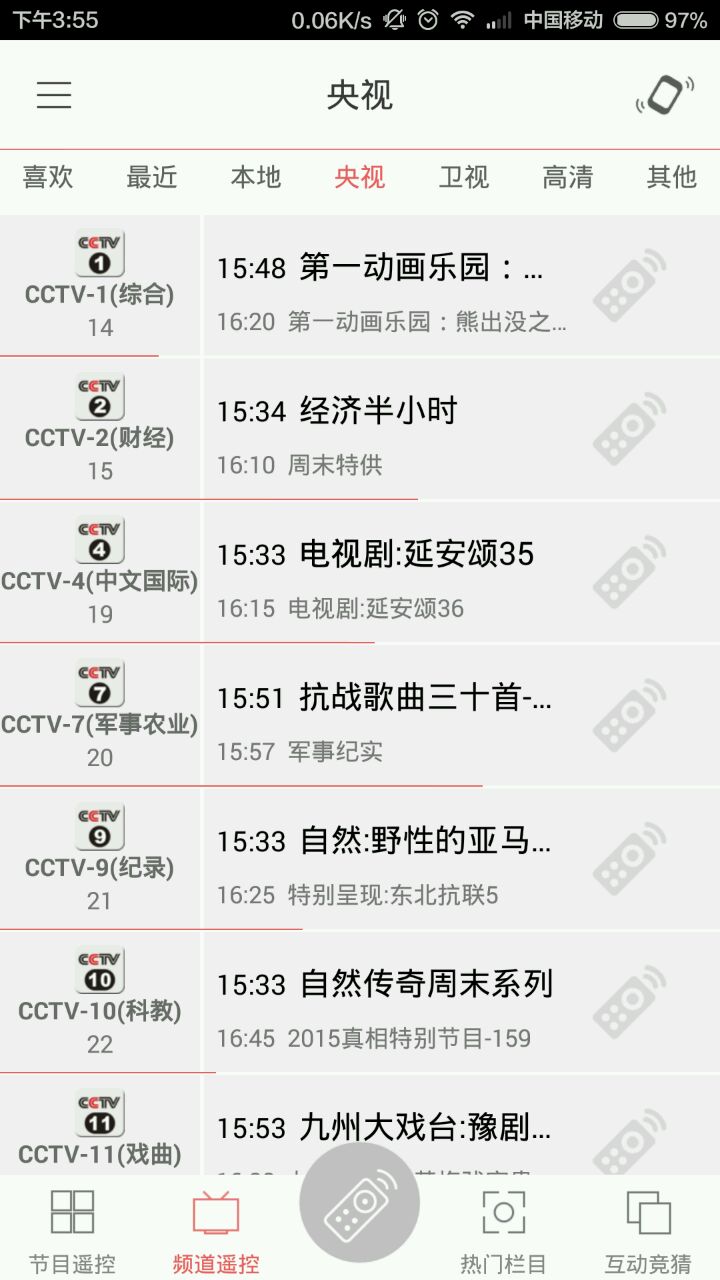Tap the remote icon for CCTV-7(军事农业)
Image resolution: width=720 pixels, height=1280 pixels.
629,715
